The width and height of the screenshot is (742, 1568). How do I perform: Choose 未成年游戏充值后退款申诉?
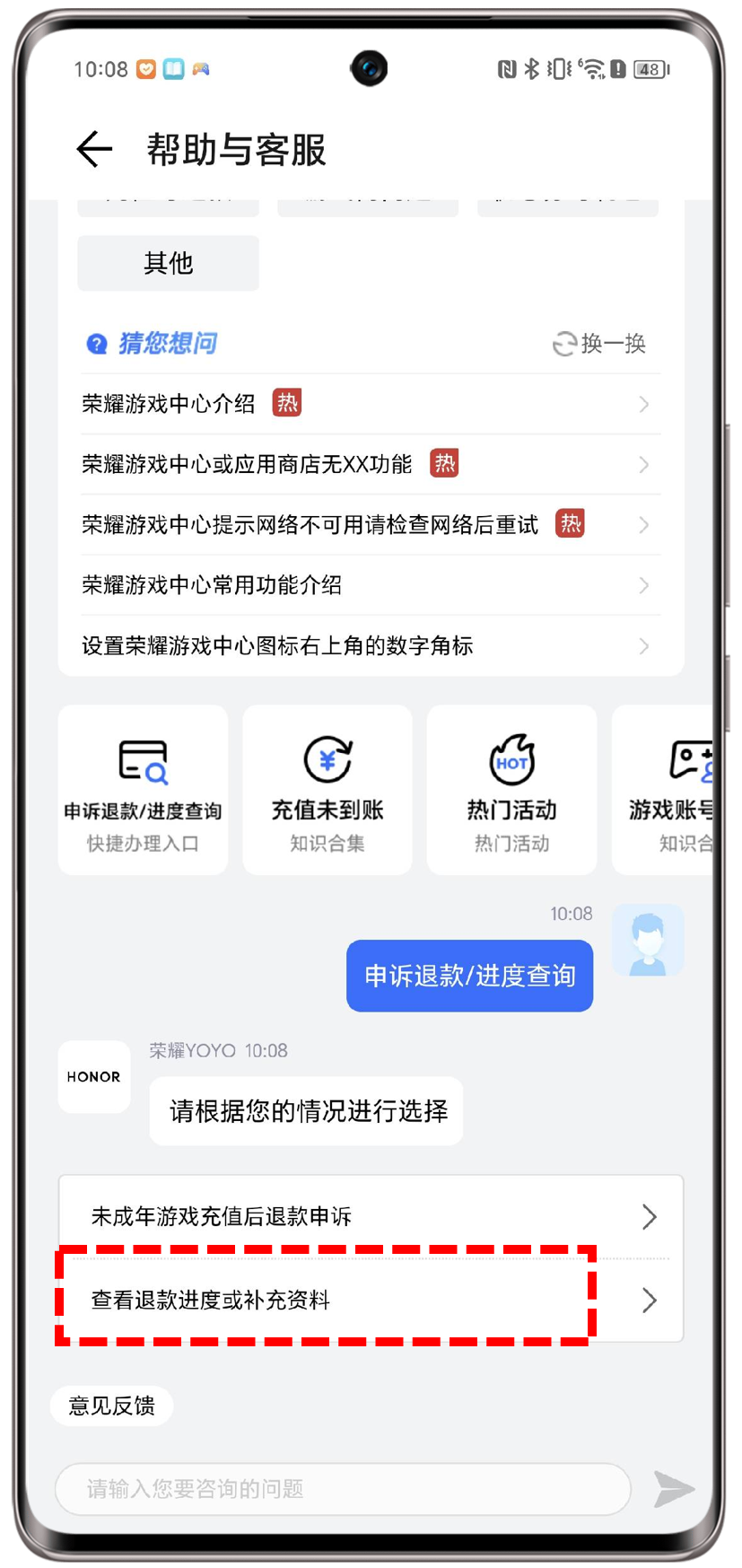pyautogui.click(x=371, y=1216)
